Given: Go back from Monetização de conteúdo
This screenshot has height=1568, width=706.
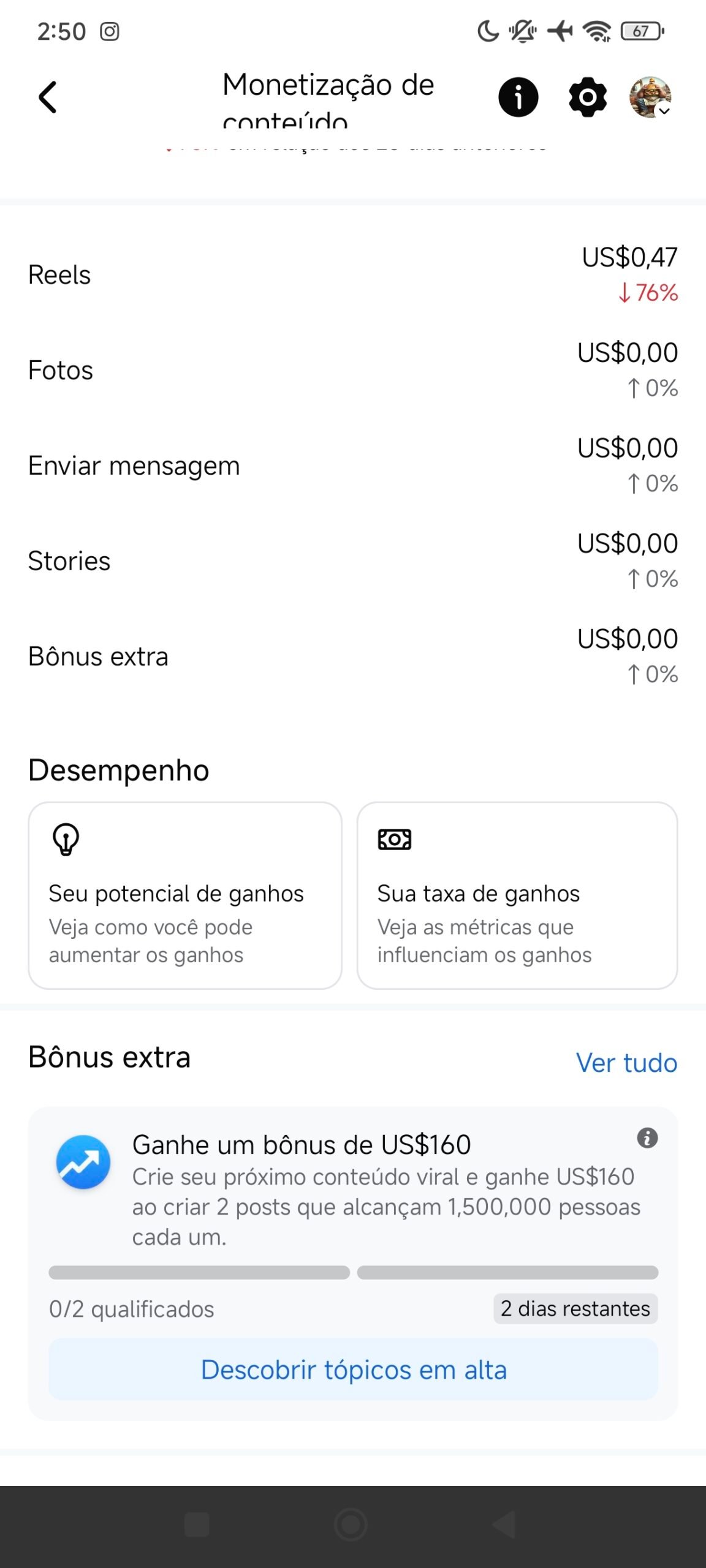Looking at the screenshot, I should coord(48,97).
